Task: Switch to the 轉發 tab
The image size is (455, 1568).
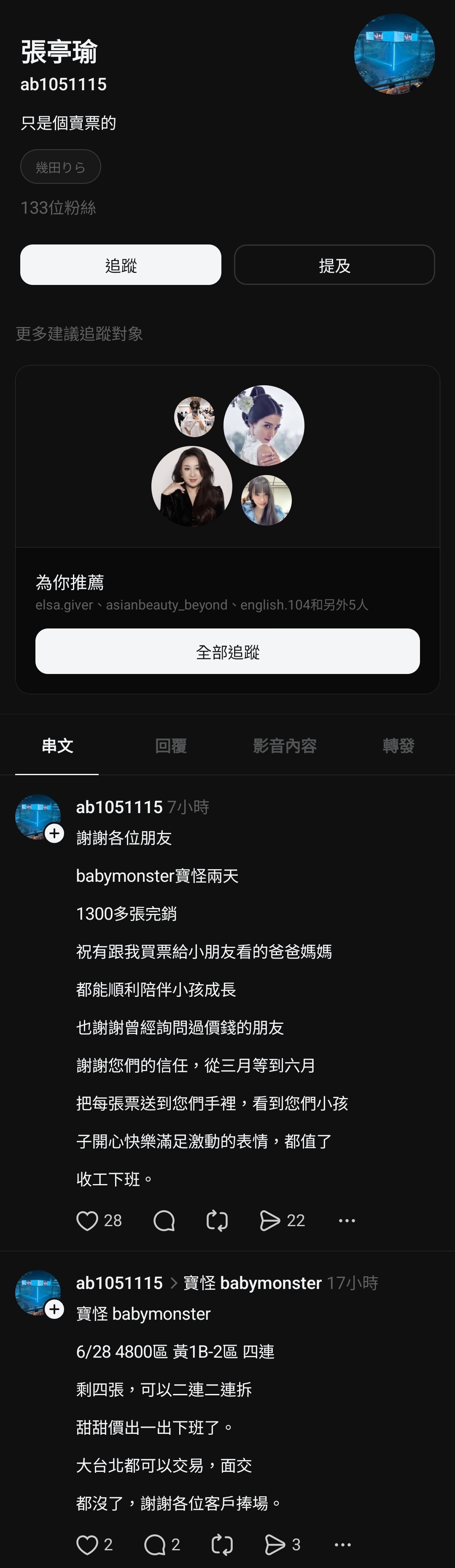Action: click(398, 746)
